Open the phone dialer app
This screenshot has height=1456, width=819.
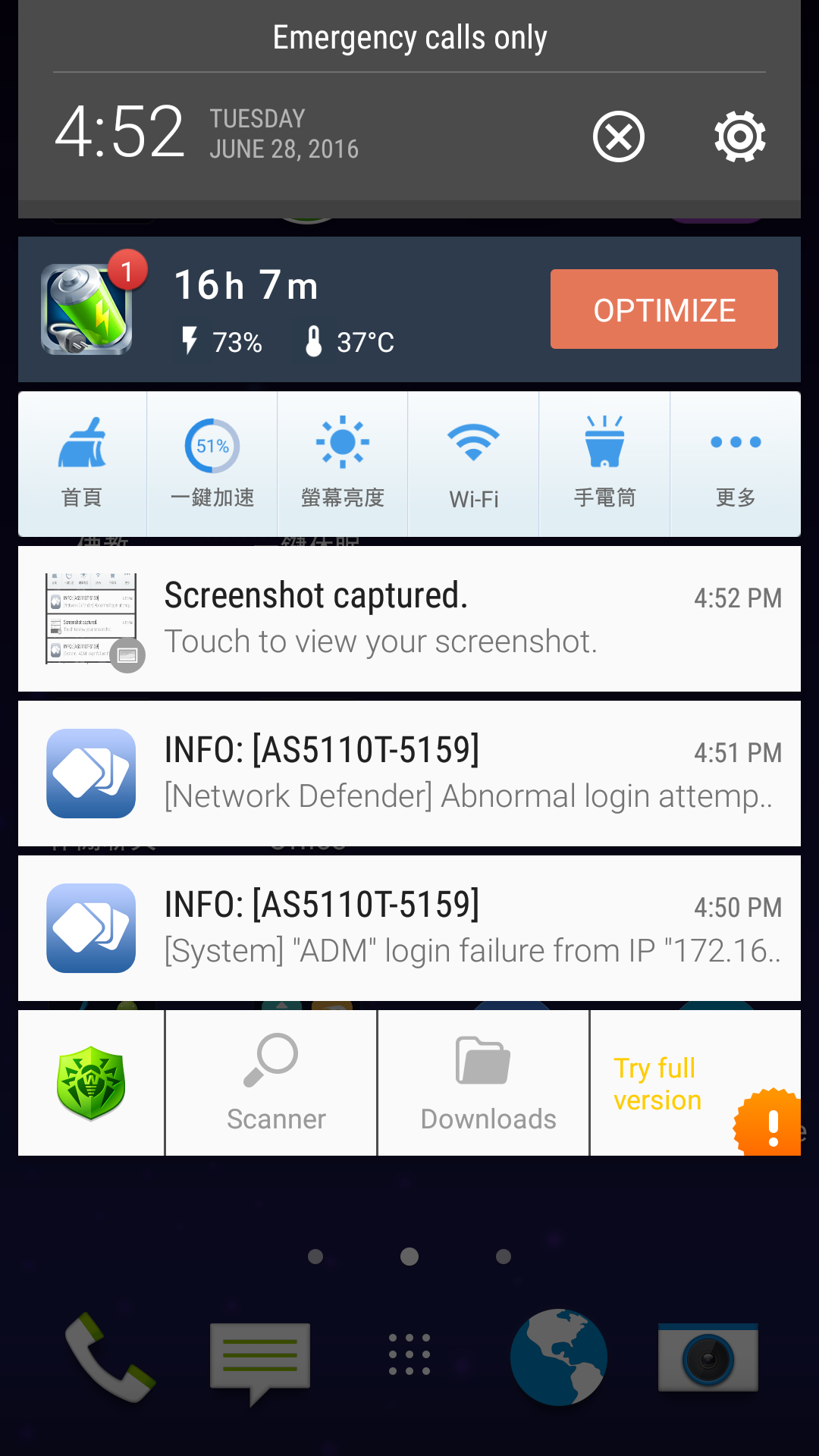pyautogui.click(x=111, y=1357)
